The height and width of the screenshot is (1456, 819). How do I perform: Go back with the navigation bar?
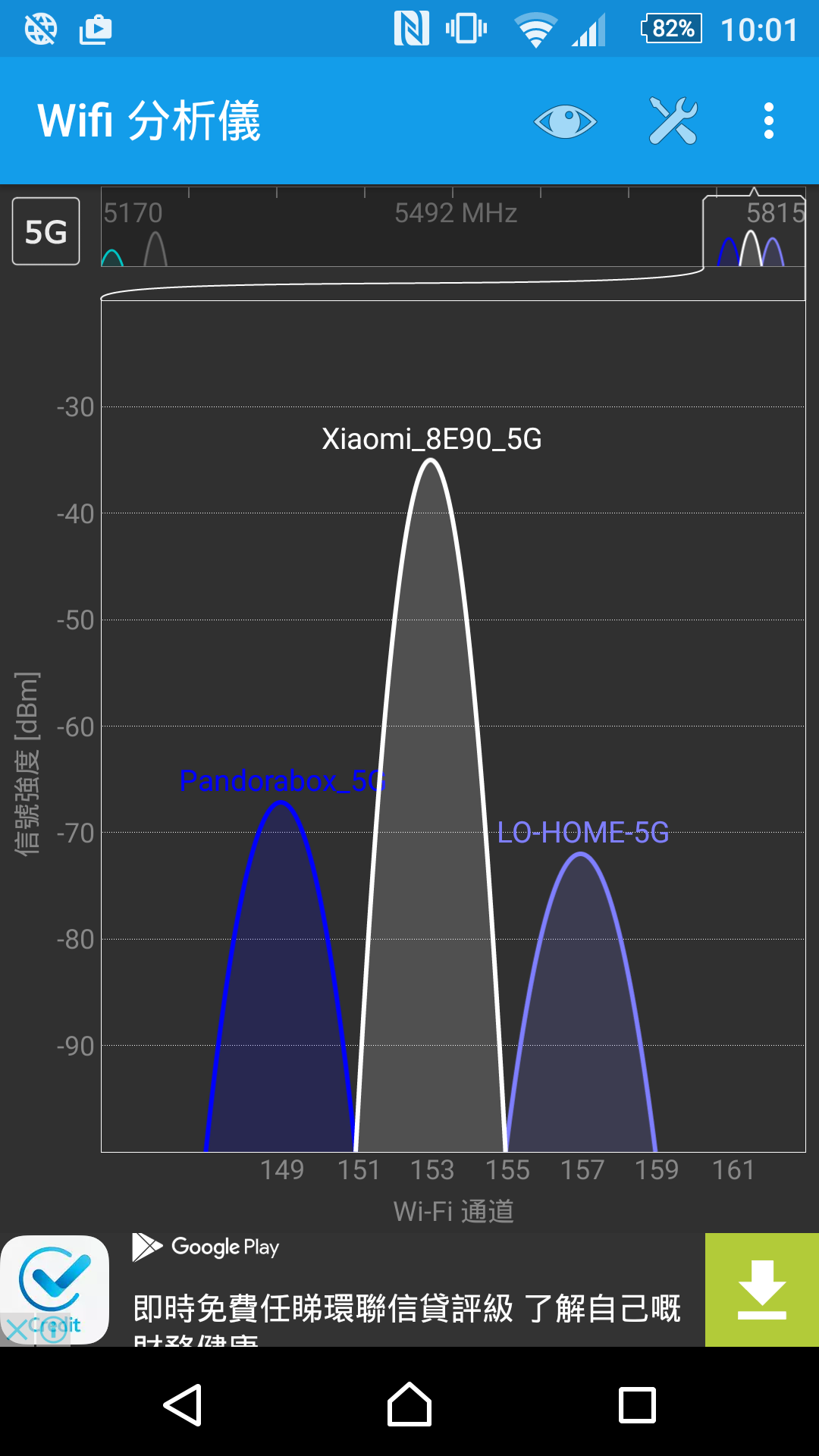click(183, 1405)
